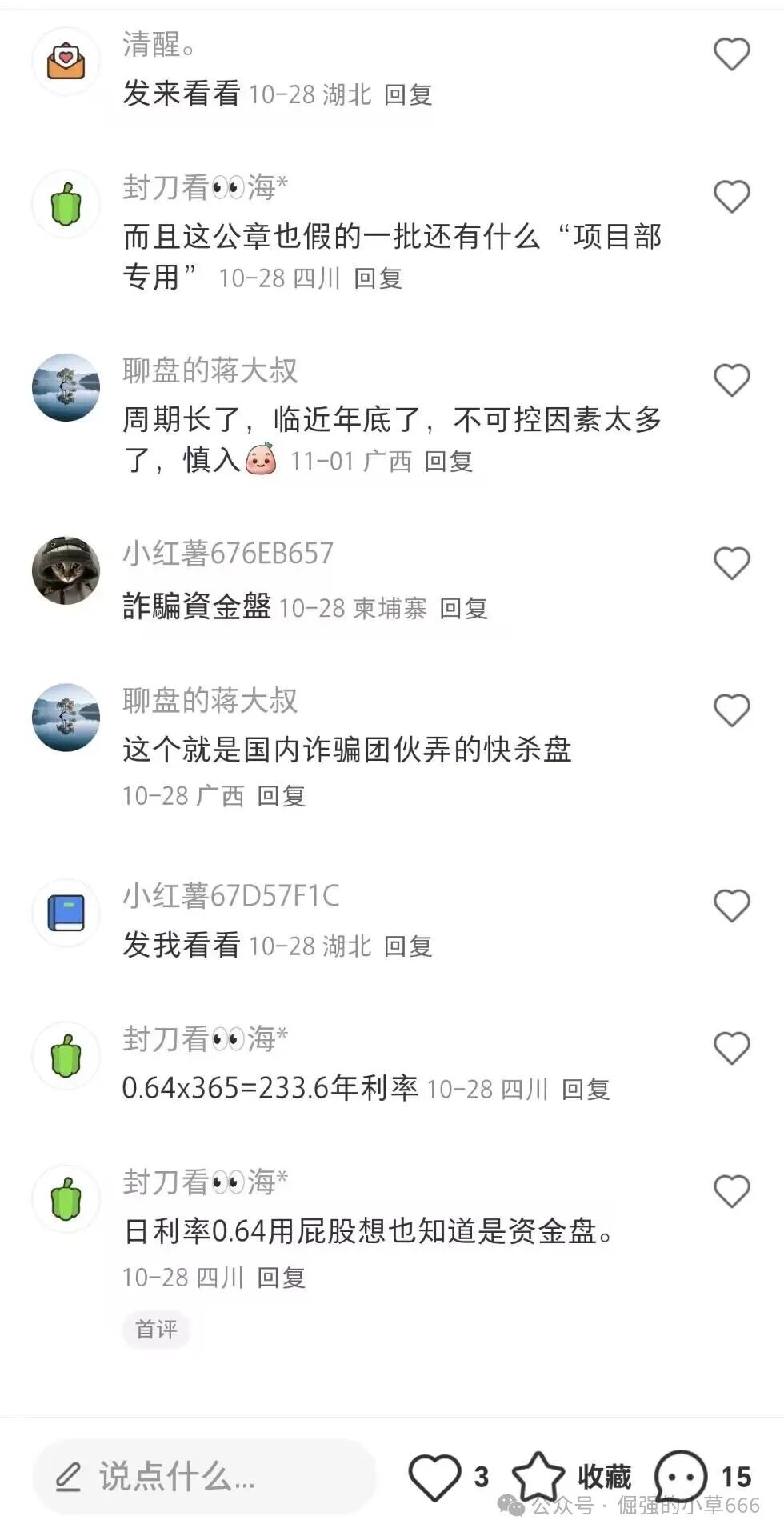Reply to the "发我看看" comment
The width and height of the screenshot is (784, 1536).
click(408, 946)
